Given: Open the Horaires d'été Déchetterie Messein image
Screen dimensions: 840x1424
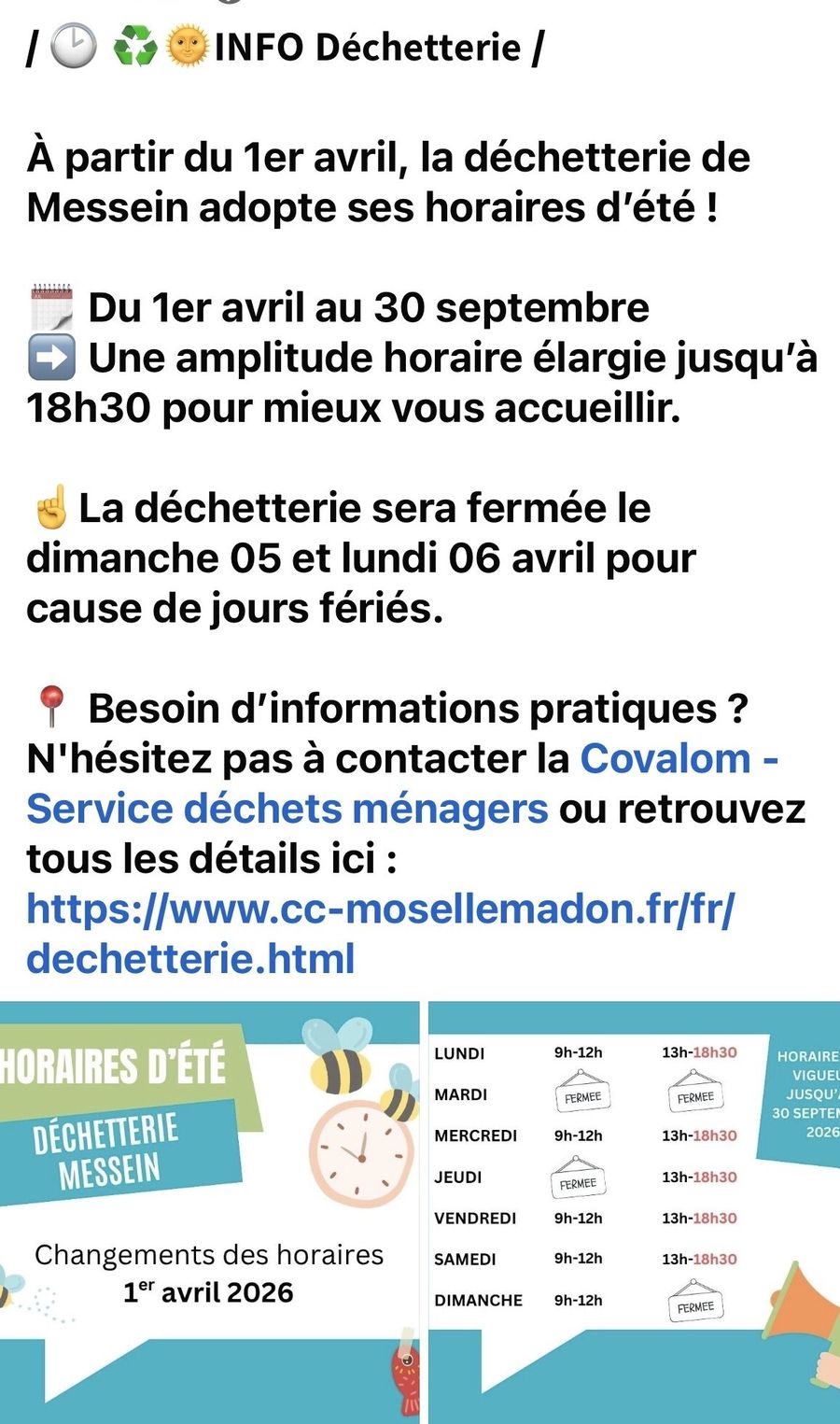Looking at the screenshot, I should click(210, 1212).
